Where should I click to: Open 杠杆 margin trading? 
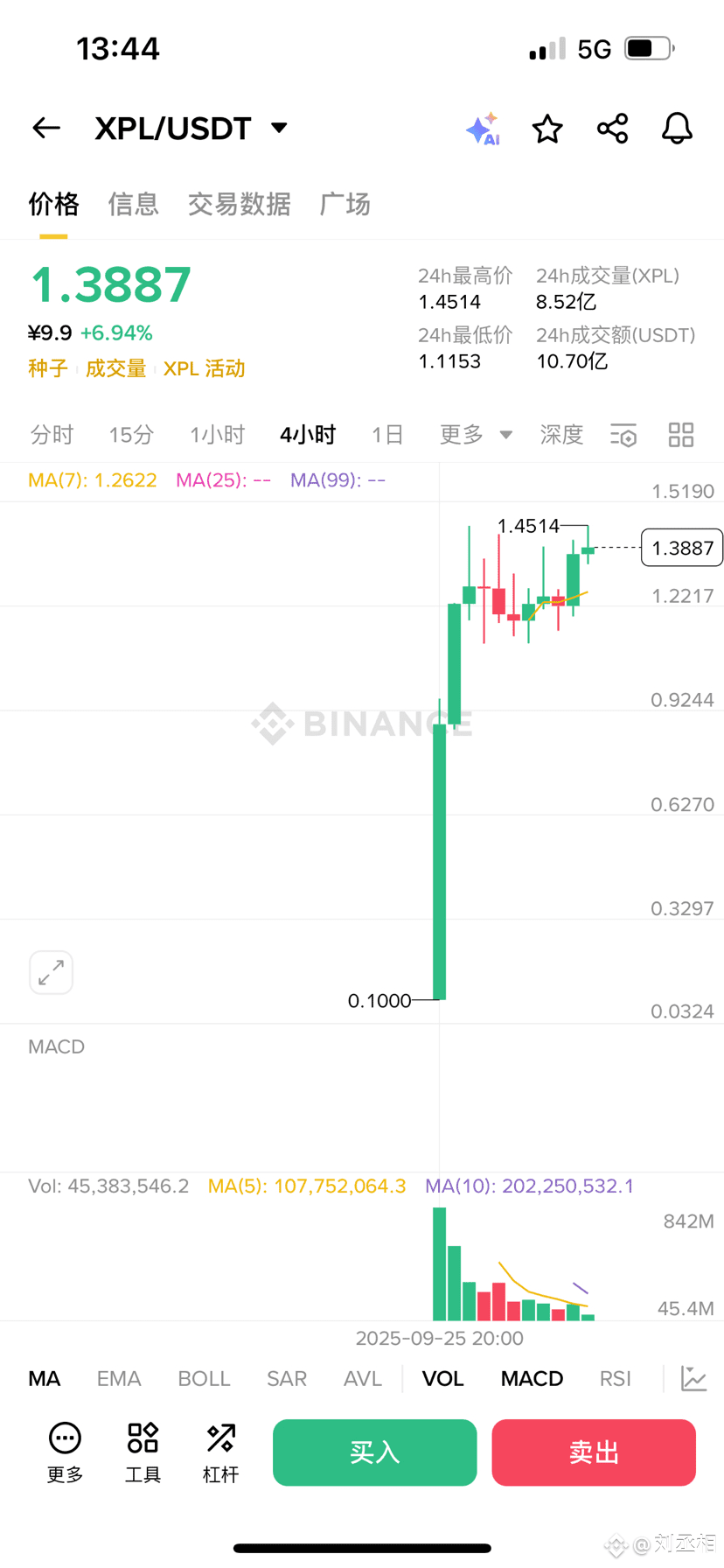coord(220,1453)
